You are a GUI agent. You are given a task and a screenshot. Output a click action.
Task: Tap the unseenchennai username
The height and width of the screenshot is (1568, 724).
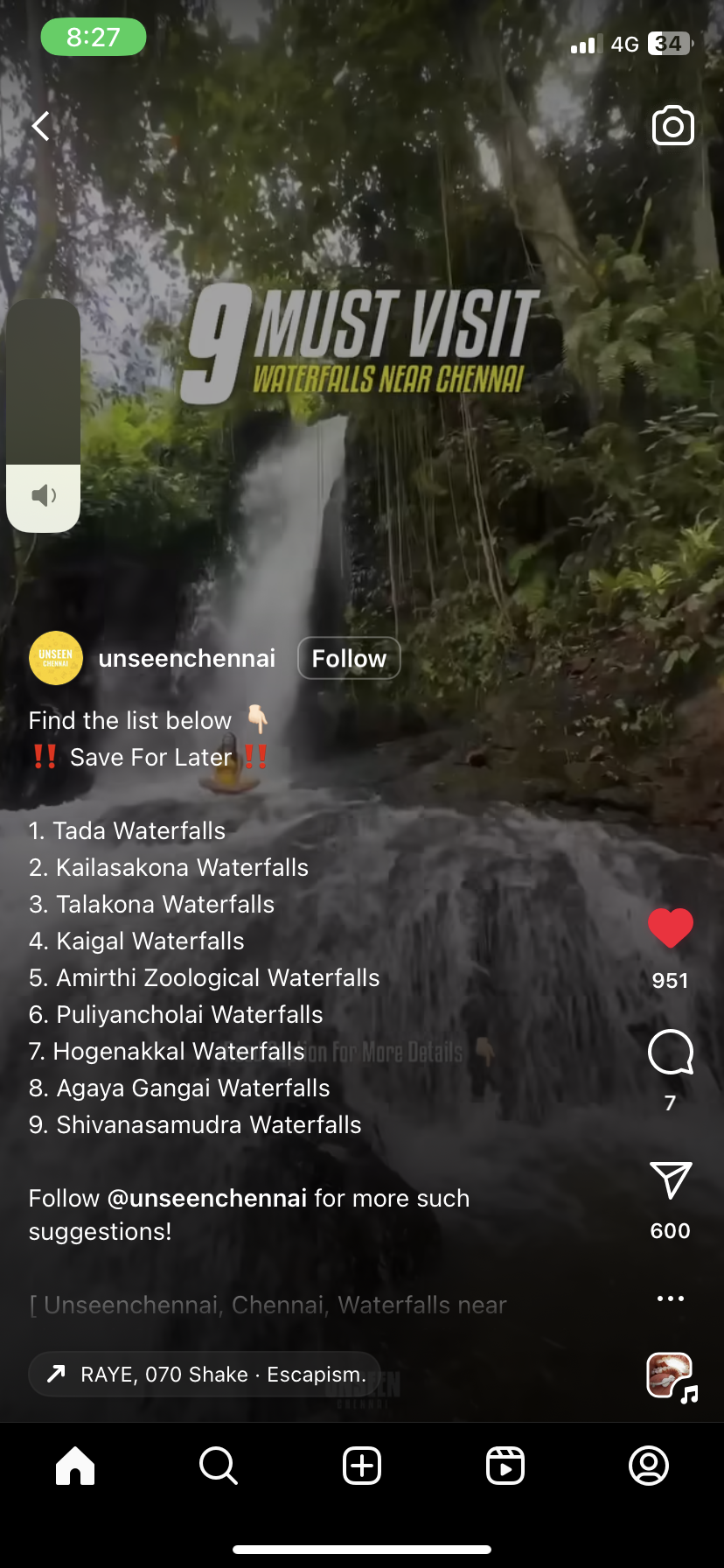click(x=187, y=658)
